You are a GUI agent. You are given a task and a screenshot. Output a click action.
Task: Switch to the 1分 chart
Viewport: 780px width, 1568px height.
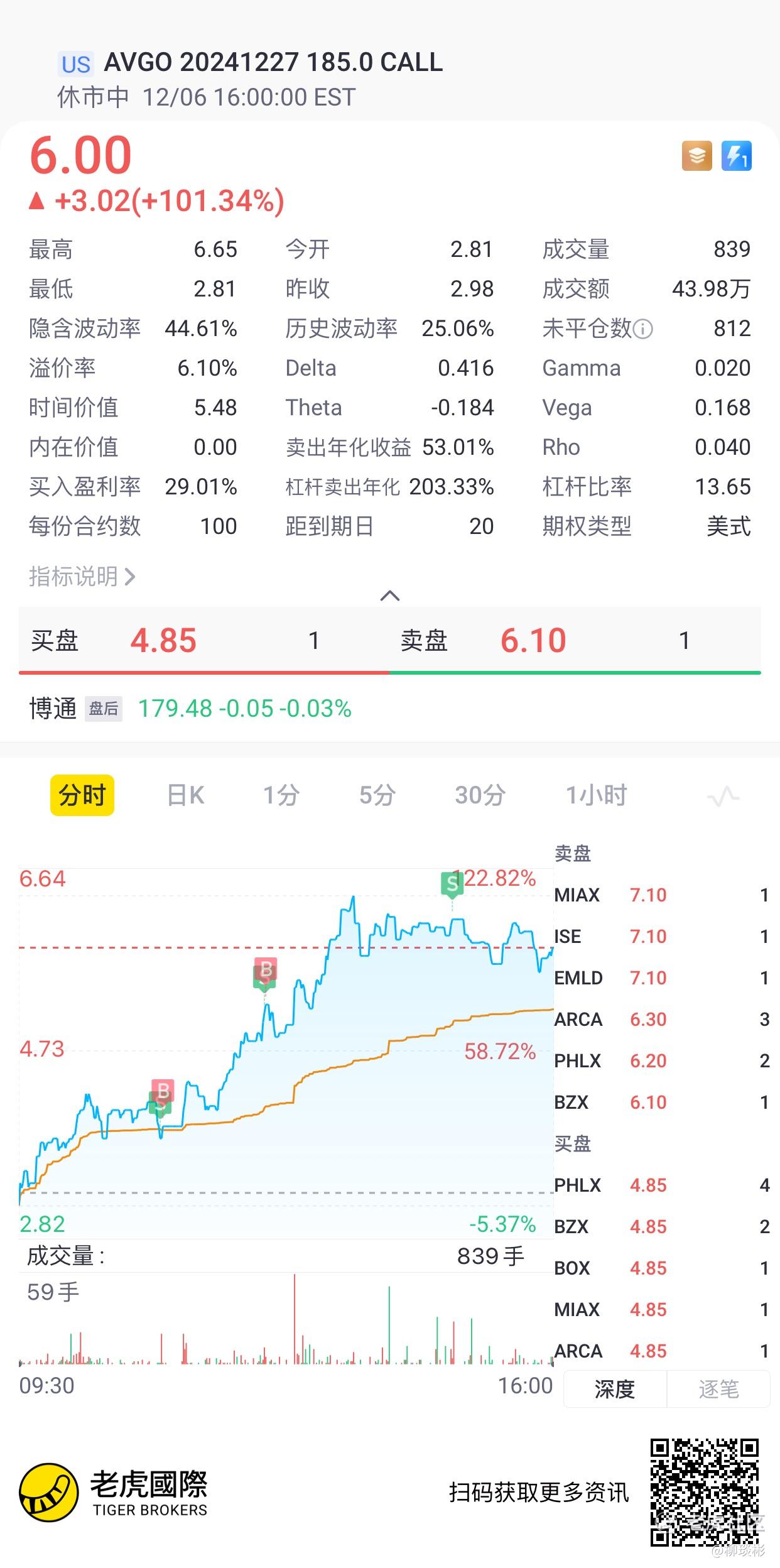point(281,795)
